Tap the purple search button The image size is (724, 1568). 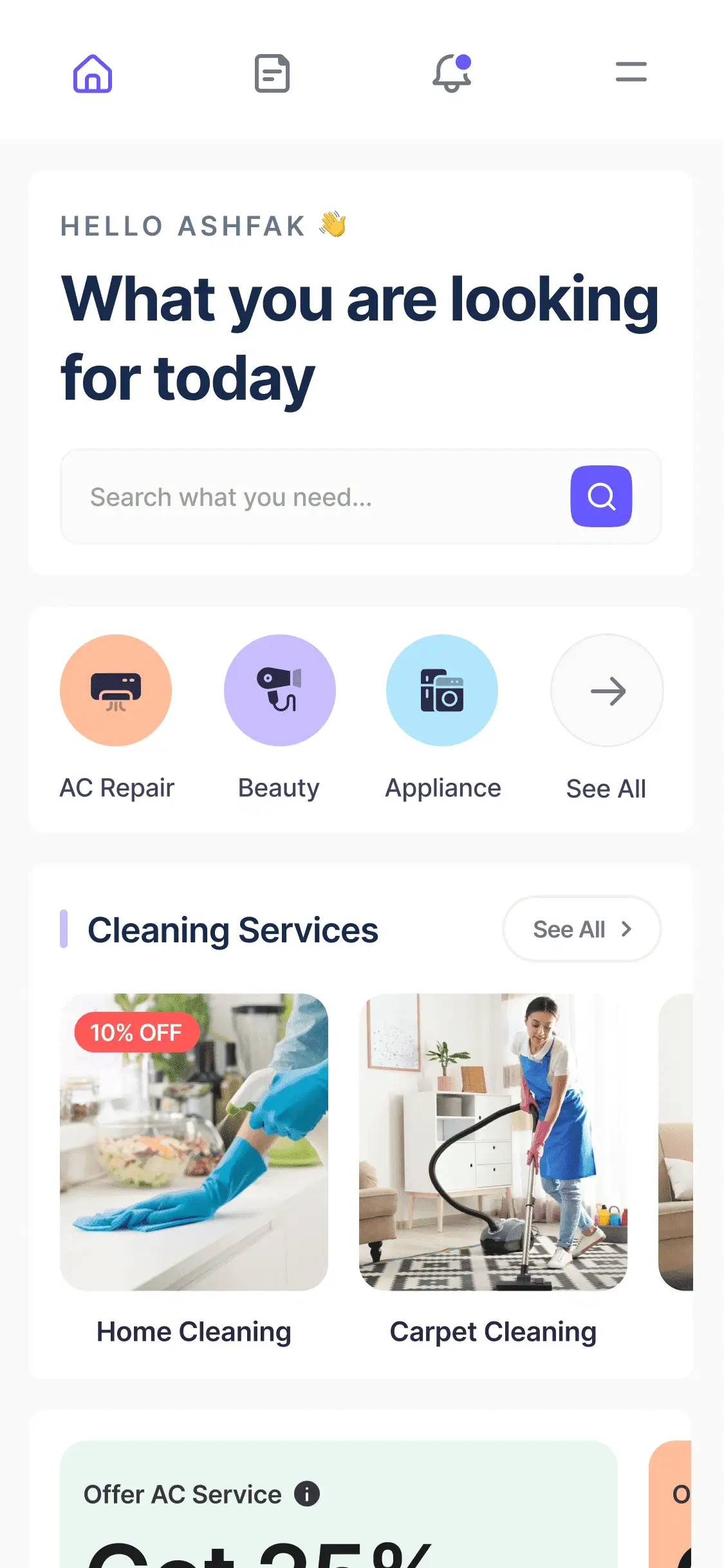(601, 496)
